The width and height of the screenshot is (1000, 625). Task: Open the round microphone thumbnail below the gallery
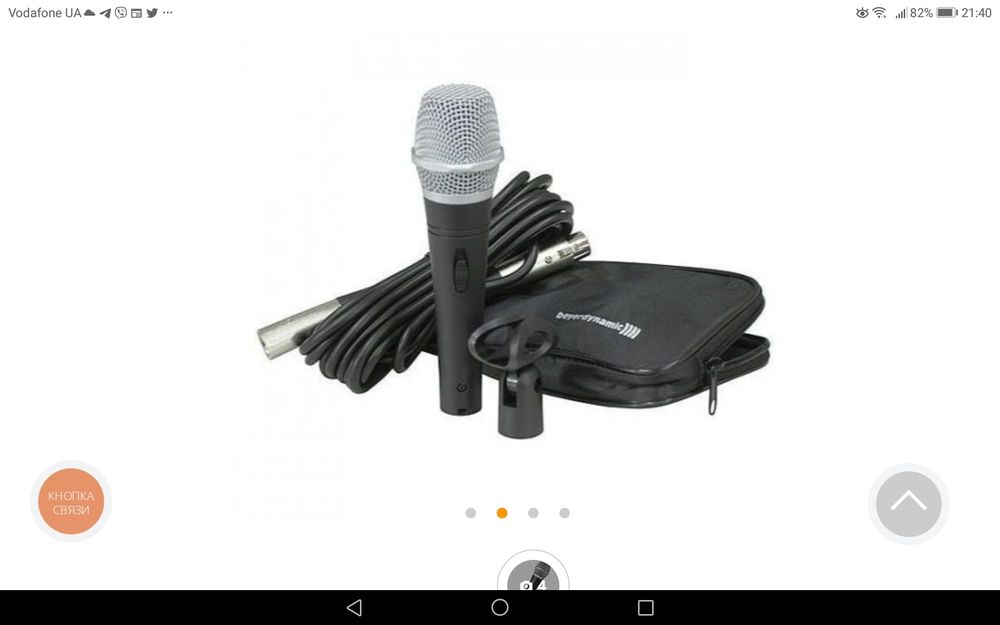tap(533, 576)
